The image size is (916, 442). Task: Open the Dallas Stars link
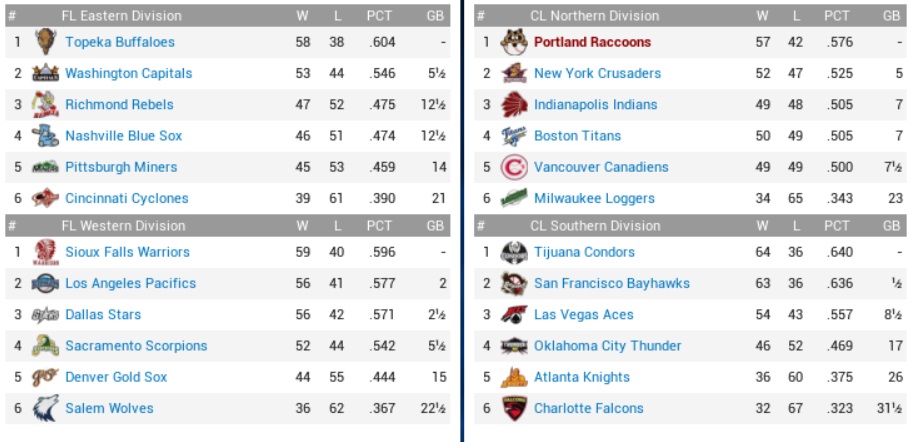pyautogui.click(x=103, y=314)
